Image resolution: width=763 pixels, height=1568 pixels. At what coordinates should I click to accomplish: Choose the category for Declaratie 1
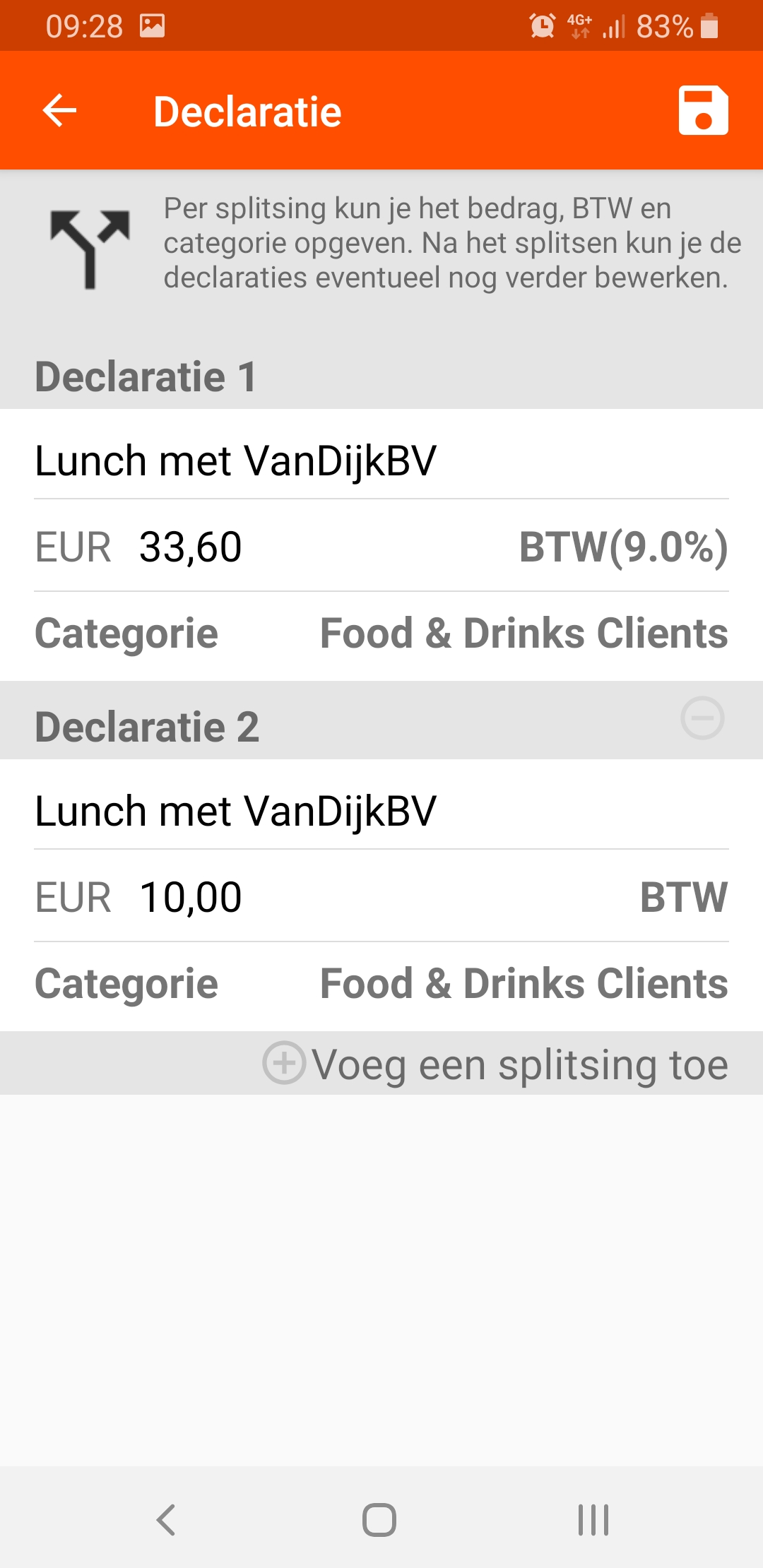381,634
